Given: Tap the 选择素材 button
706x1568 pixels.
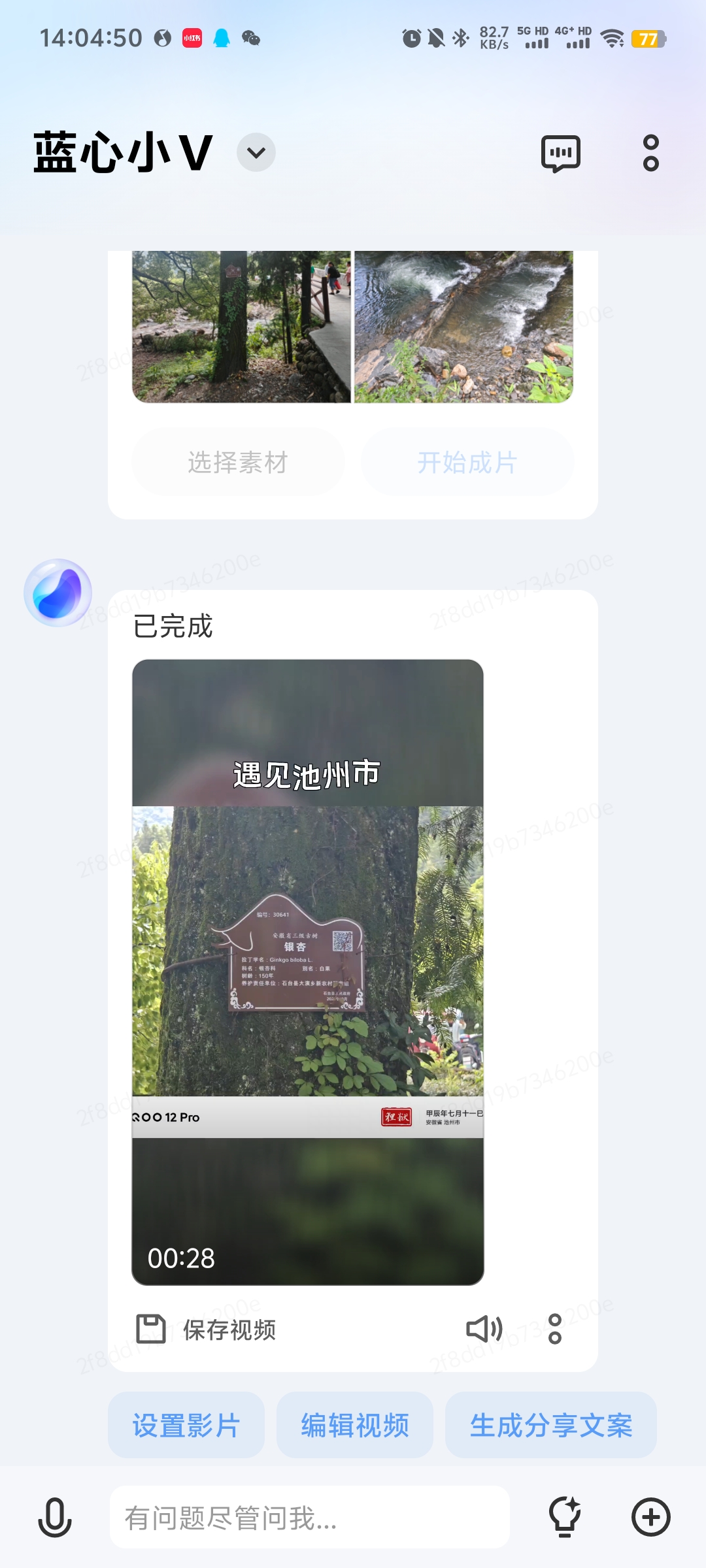Looking at the screenshot, I should (x=238, y=462).
